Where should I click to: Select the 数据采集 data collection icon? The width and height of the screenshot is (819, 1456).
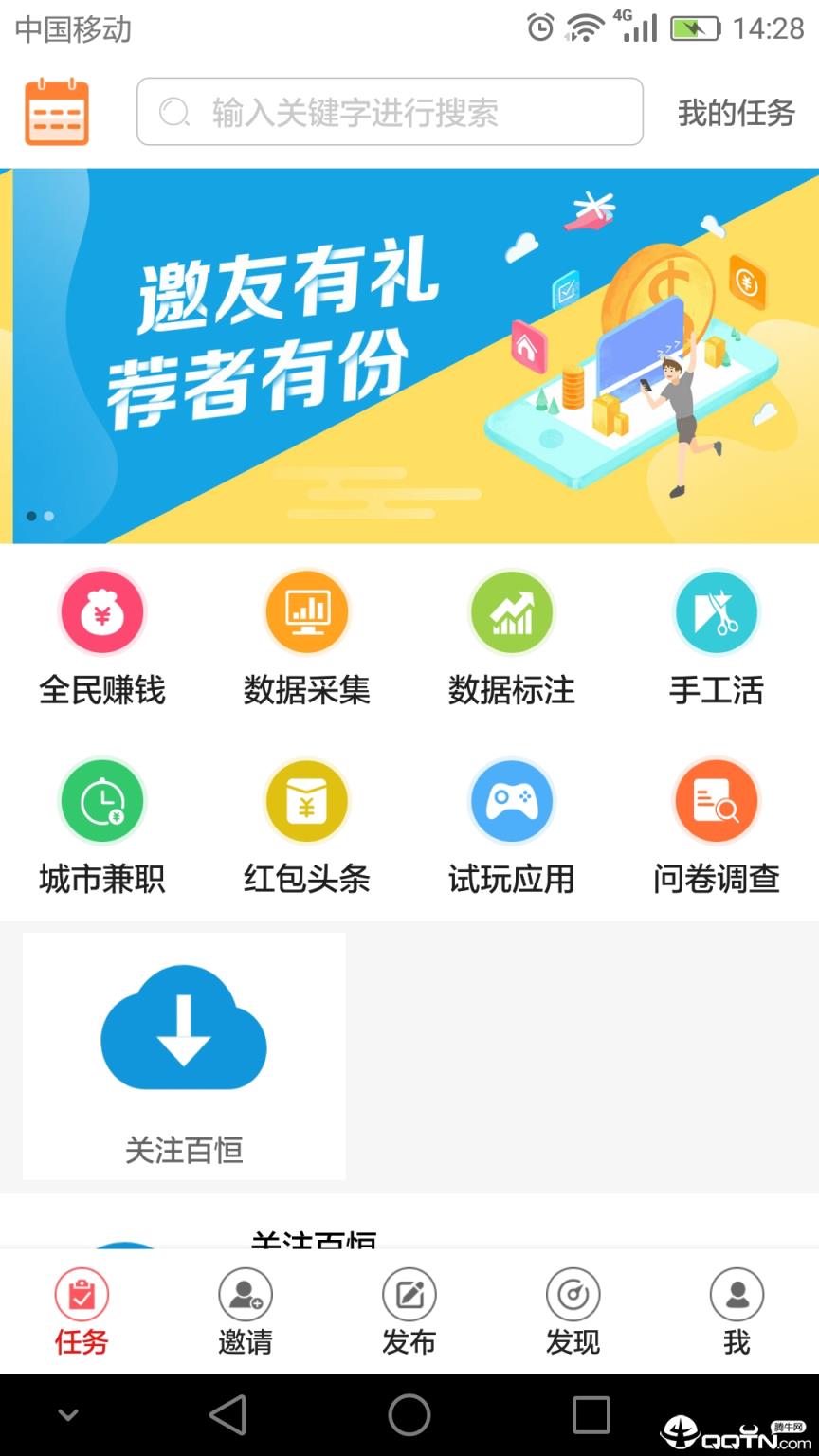pos(307,611)
